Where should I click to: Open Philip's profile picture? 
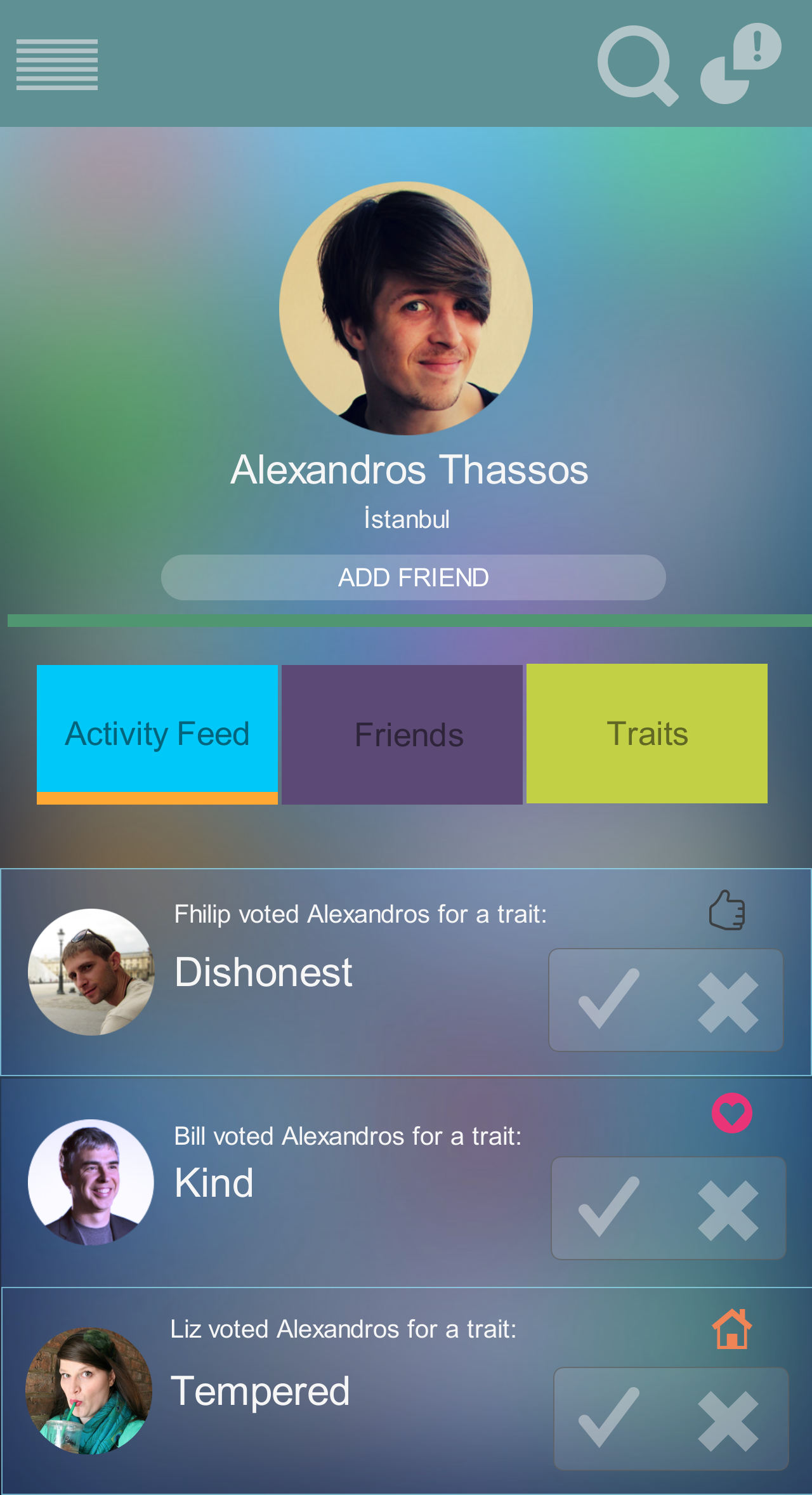(x=91, y=971)
